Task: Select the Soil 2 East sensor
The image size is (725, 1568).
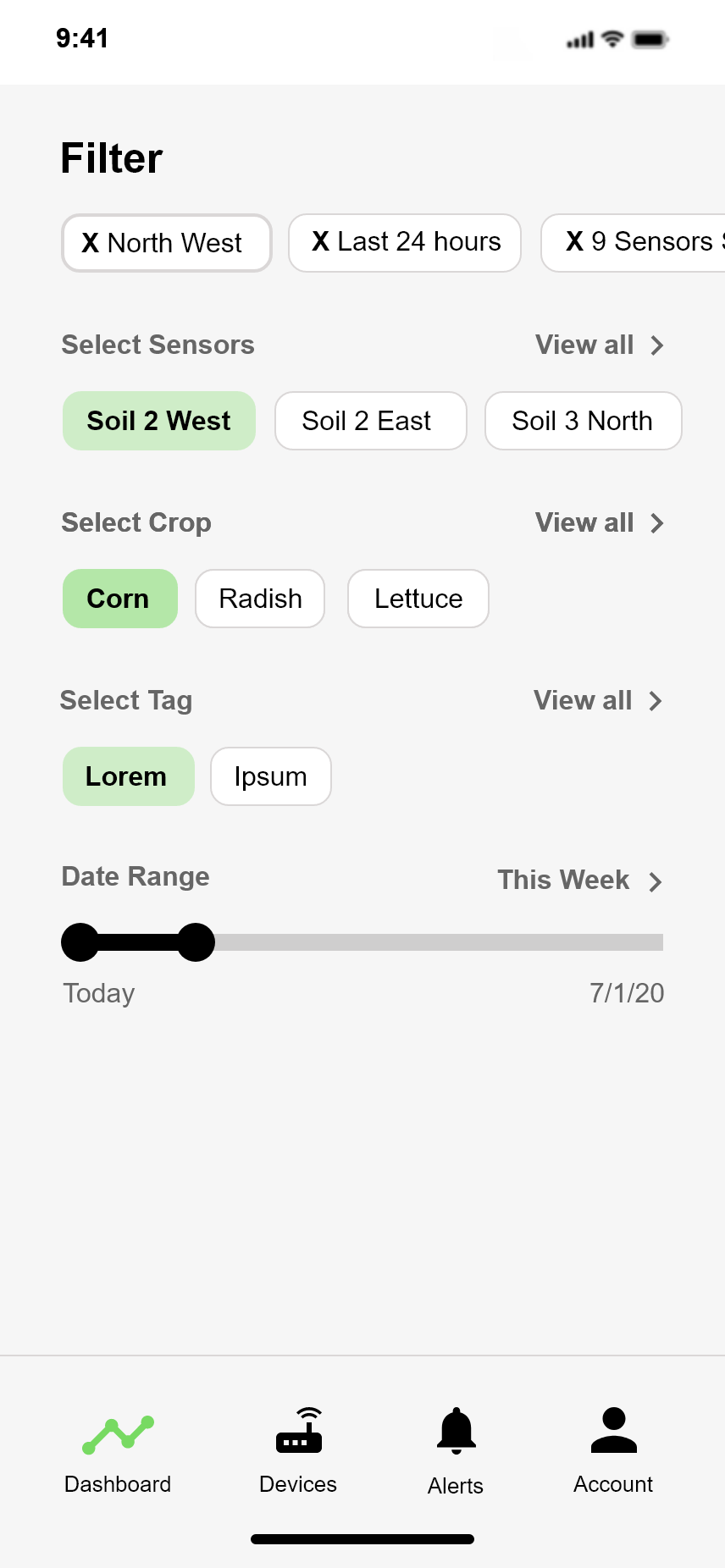Action: (x=370, y=421)
